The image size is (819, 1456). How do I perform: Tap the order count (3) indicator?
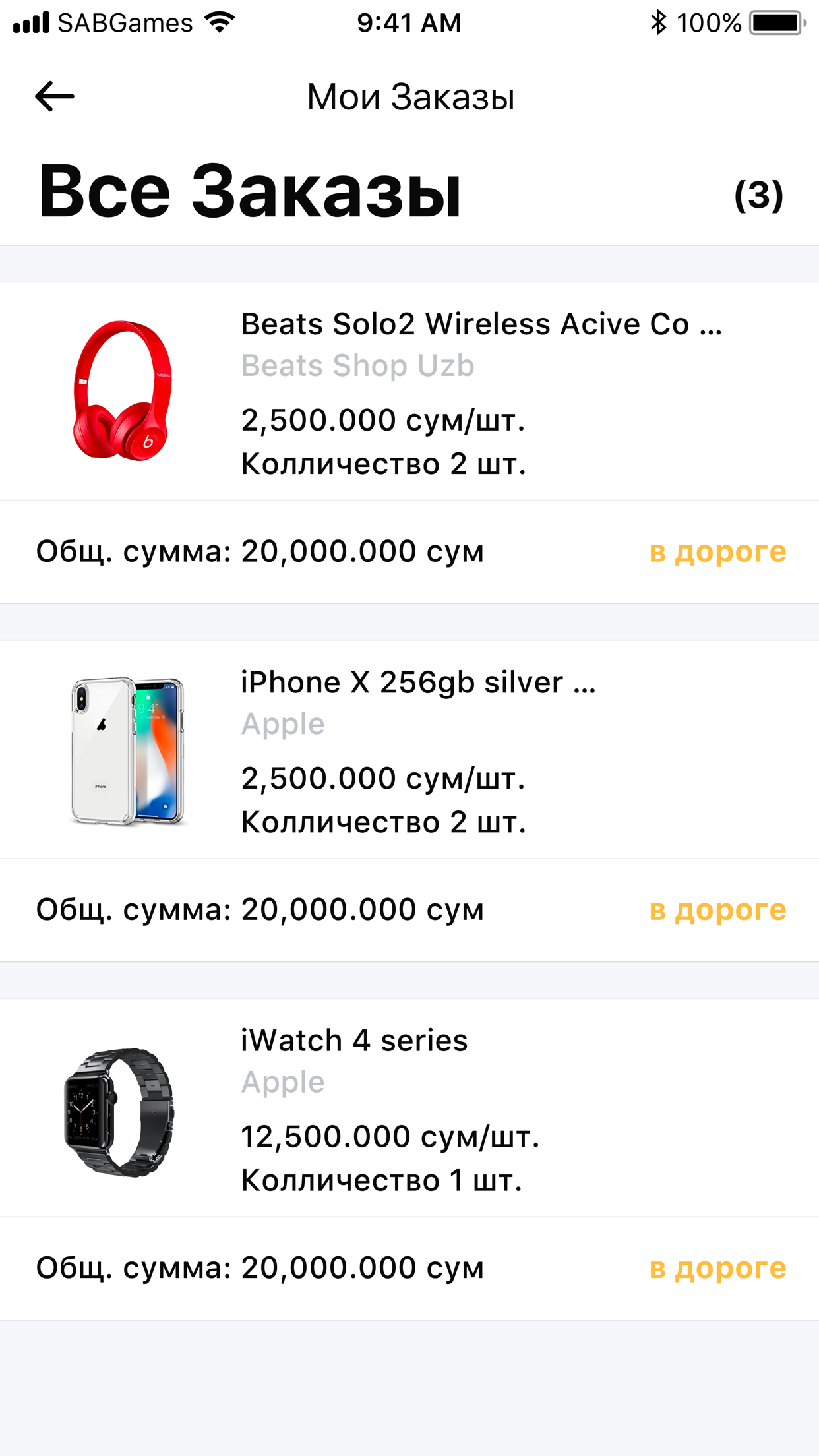pos(758,197)
